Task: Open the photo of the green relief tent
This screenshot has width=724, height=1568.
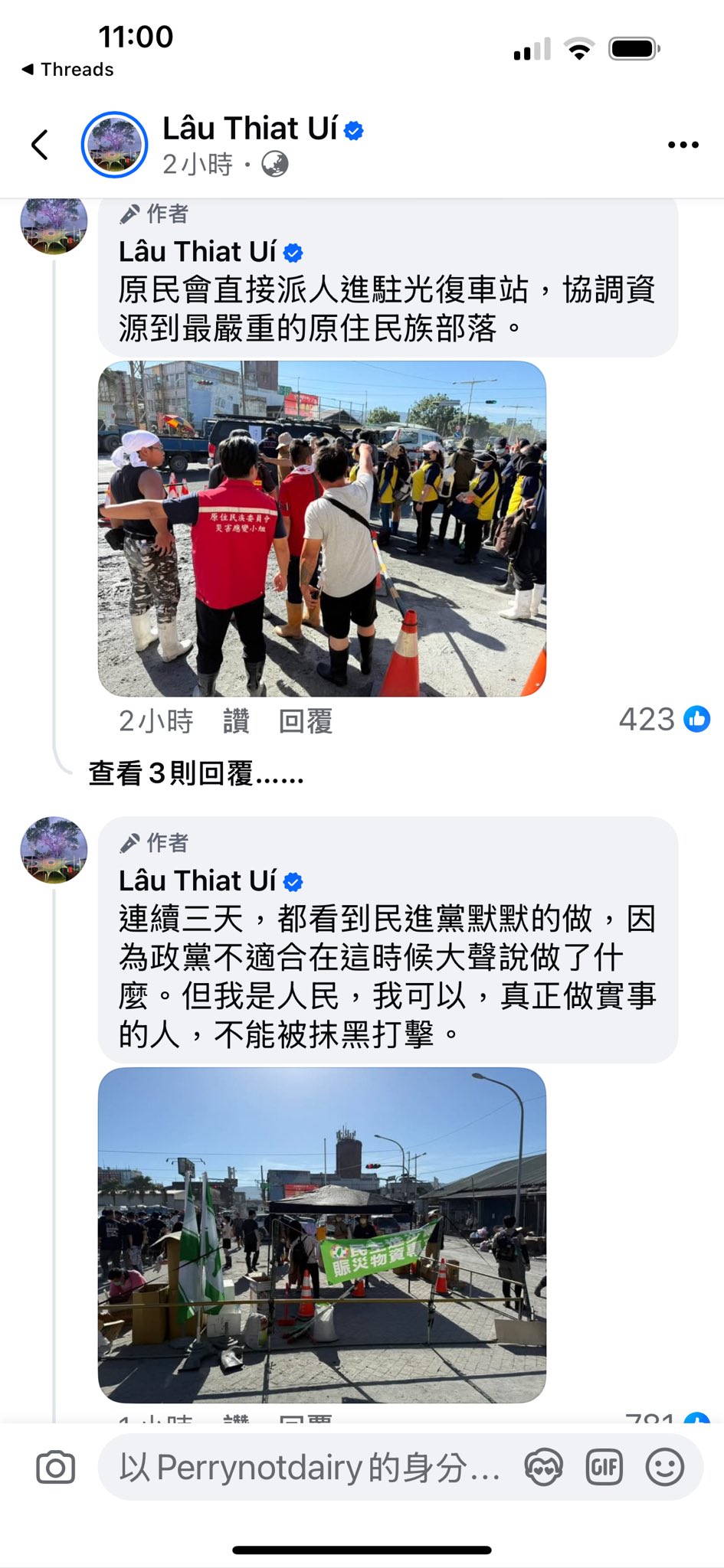Action: tap(322, 1234)
